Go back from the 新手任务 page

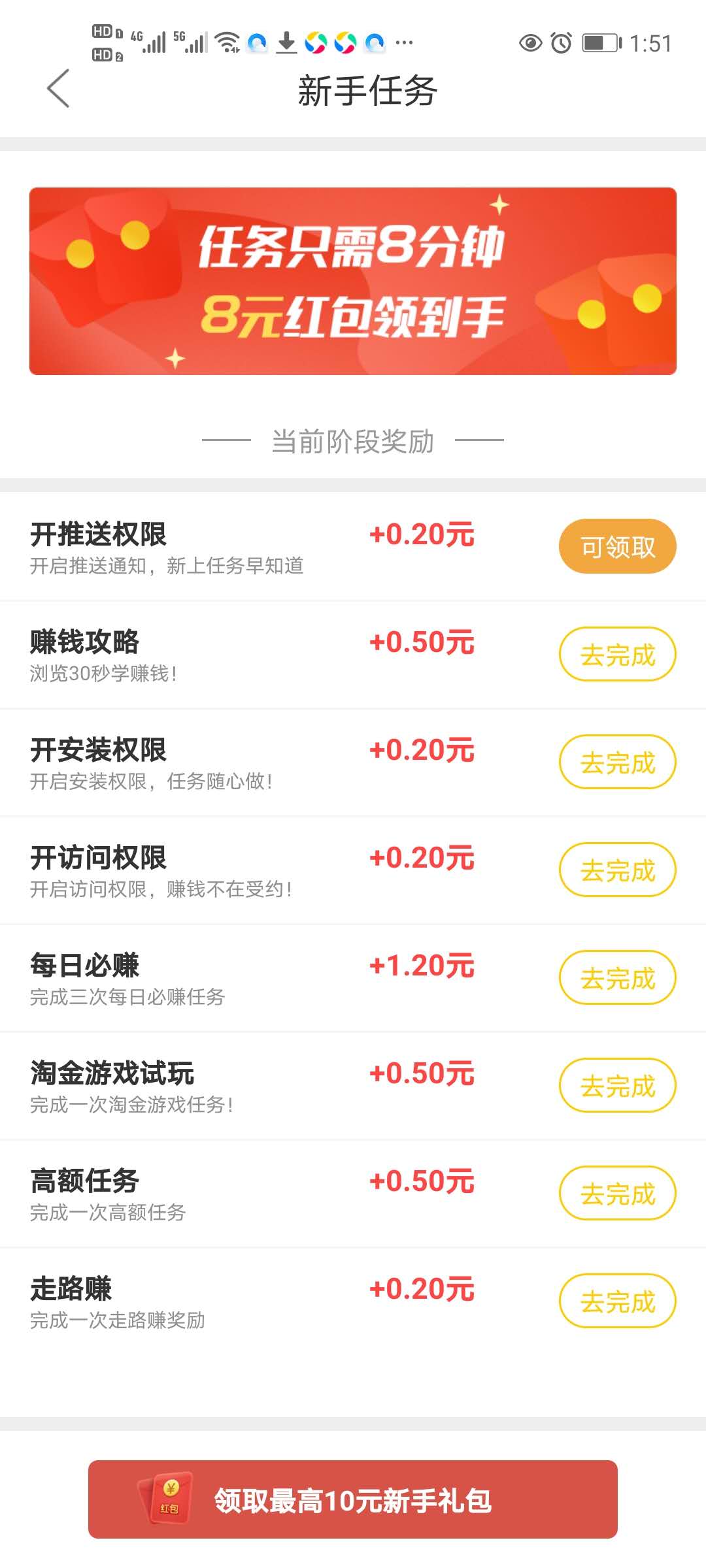coord(58,88)
